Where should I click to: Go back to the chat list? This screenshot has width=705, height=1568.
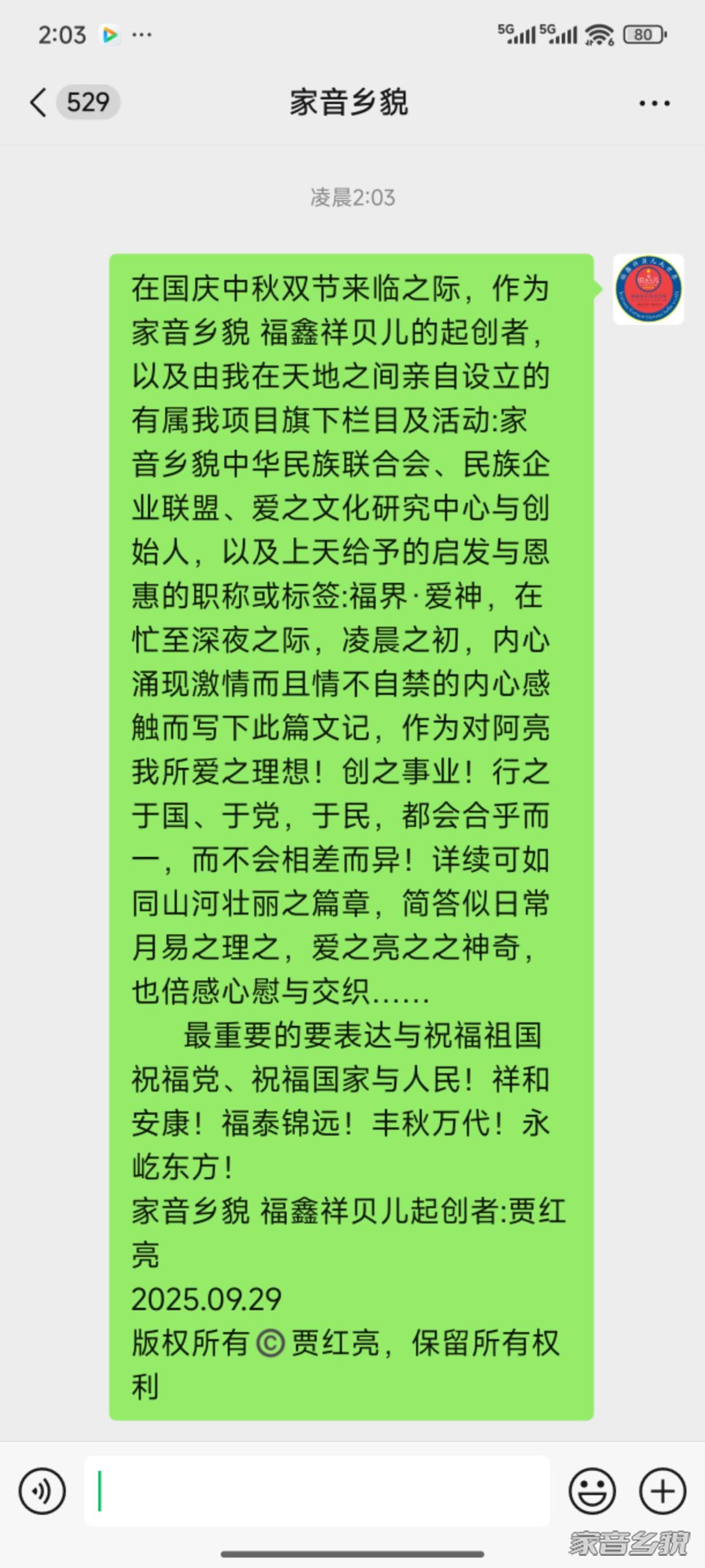pos(38,102)
